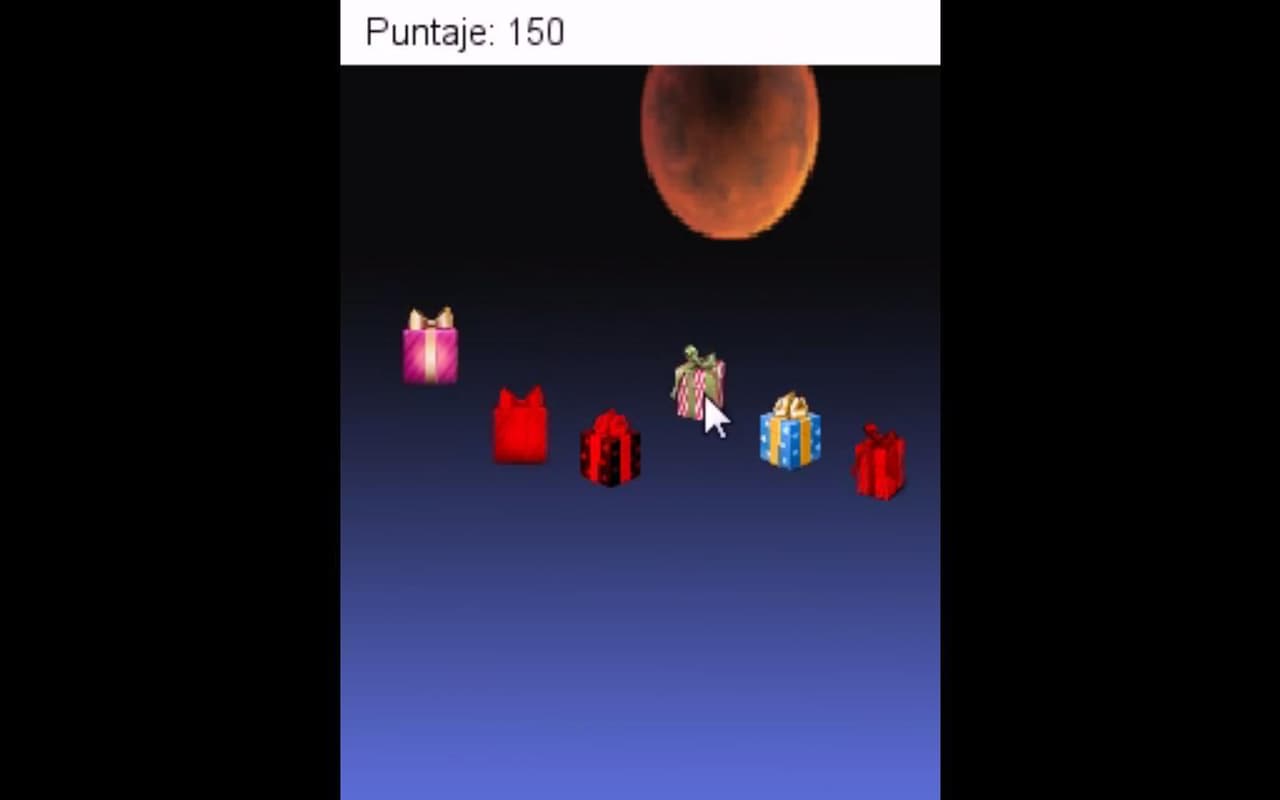Catch the red gift with black dots

[610, 448]
